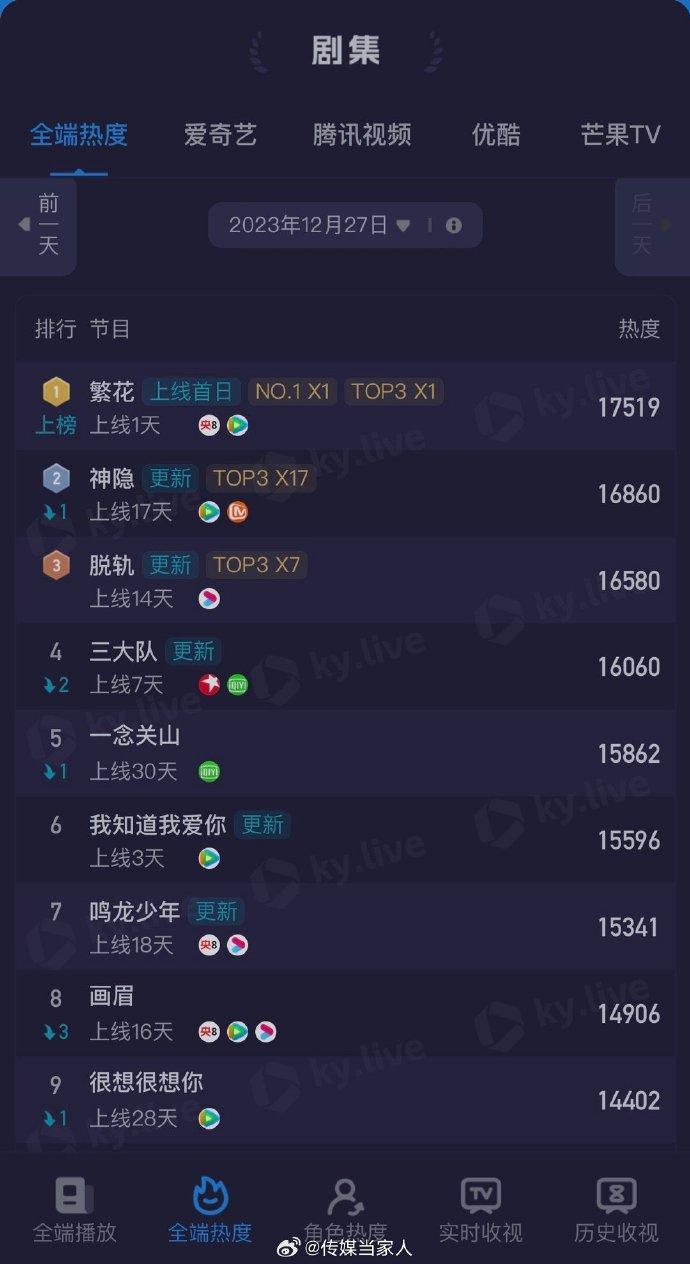Open the 2023年12月27日 date picker
Viewport: 690px width, 1264px height.
click(x=320, y=225)
